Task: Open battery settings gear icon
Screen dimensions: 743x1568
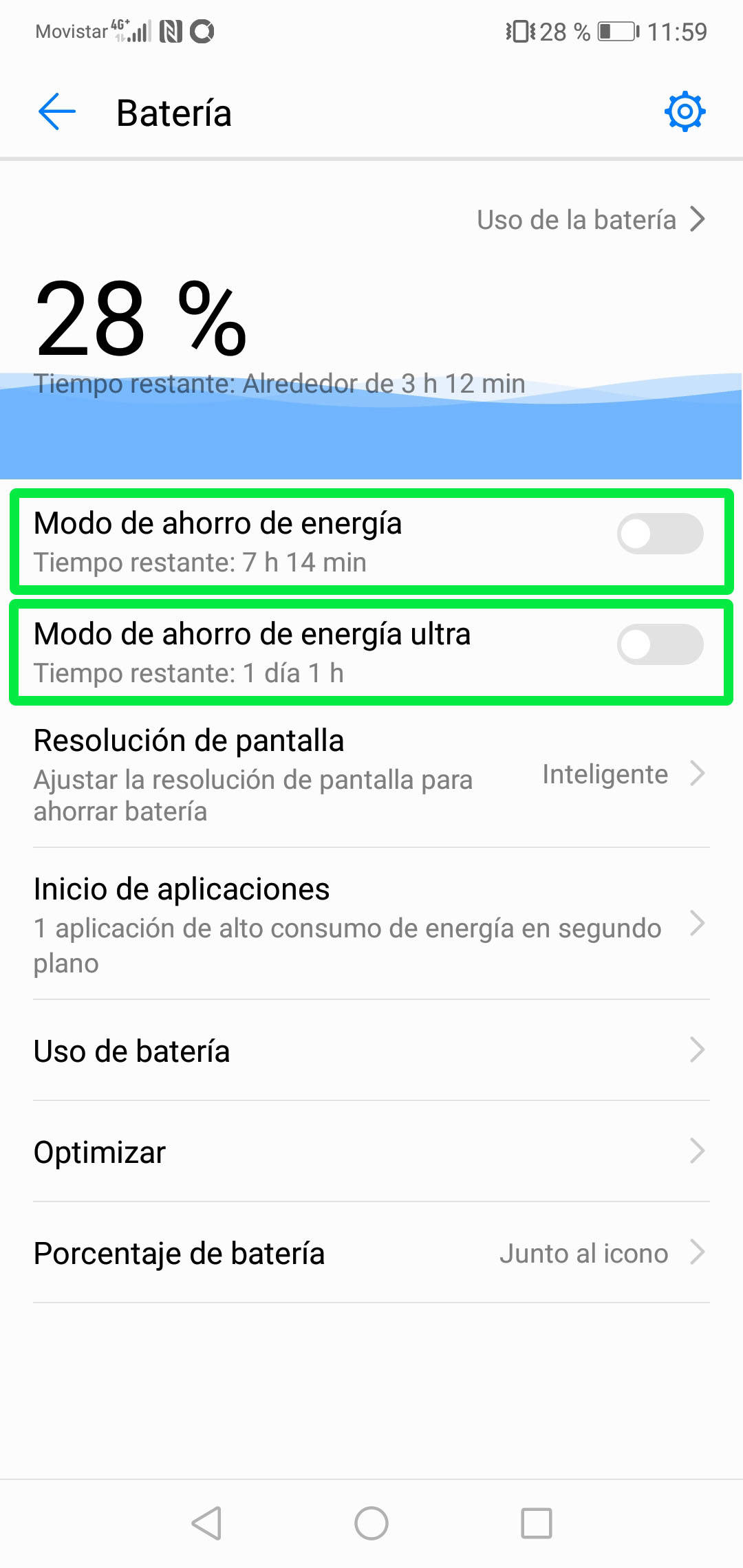Action: tap(685, 111)
